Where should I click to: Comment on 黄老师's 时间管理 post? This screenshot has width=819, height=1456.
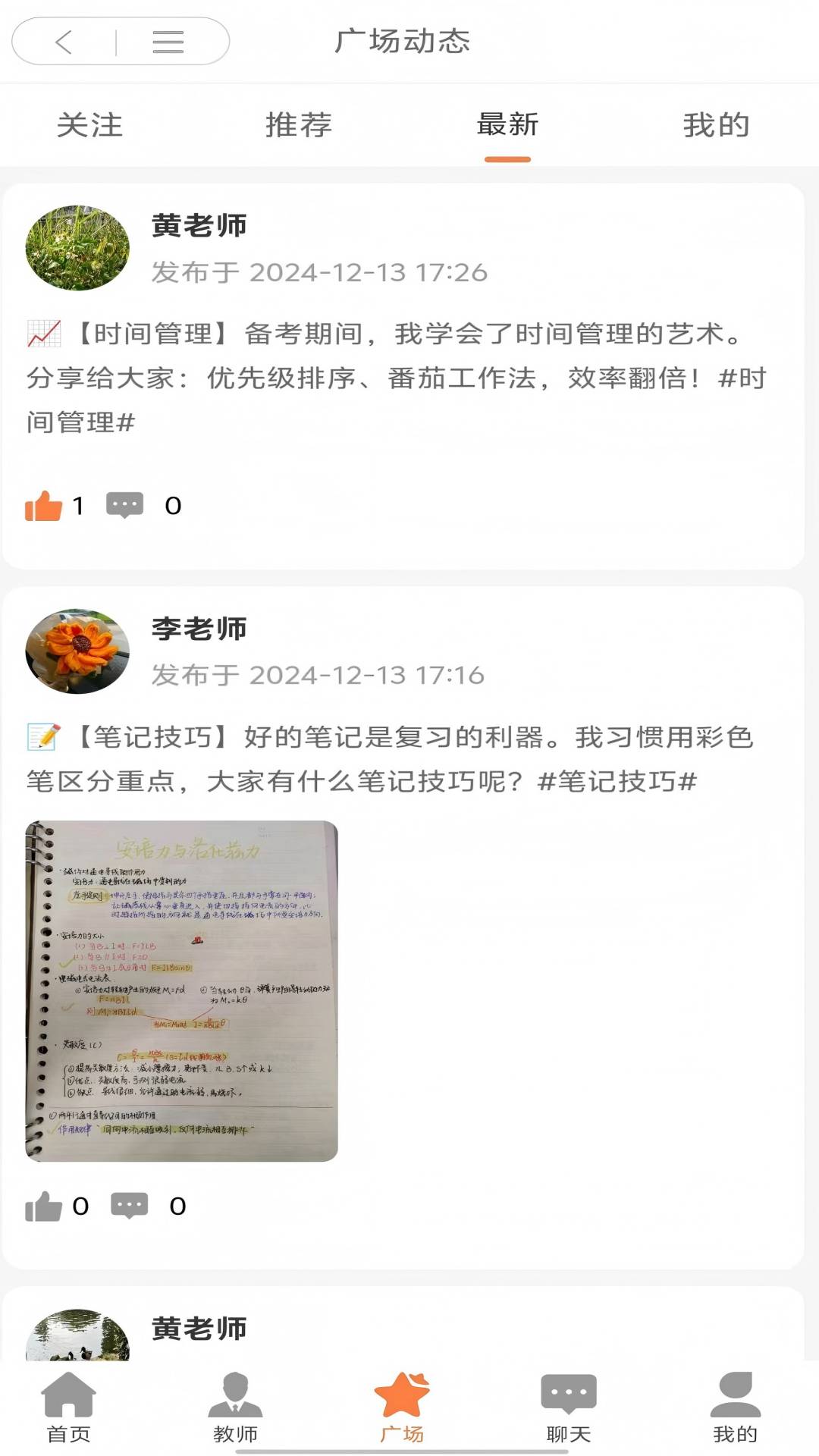tap(125, 505)
